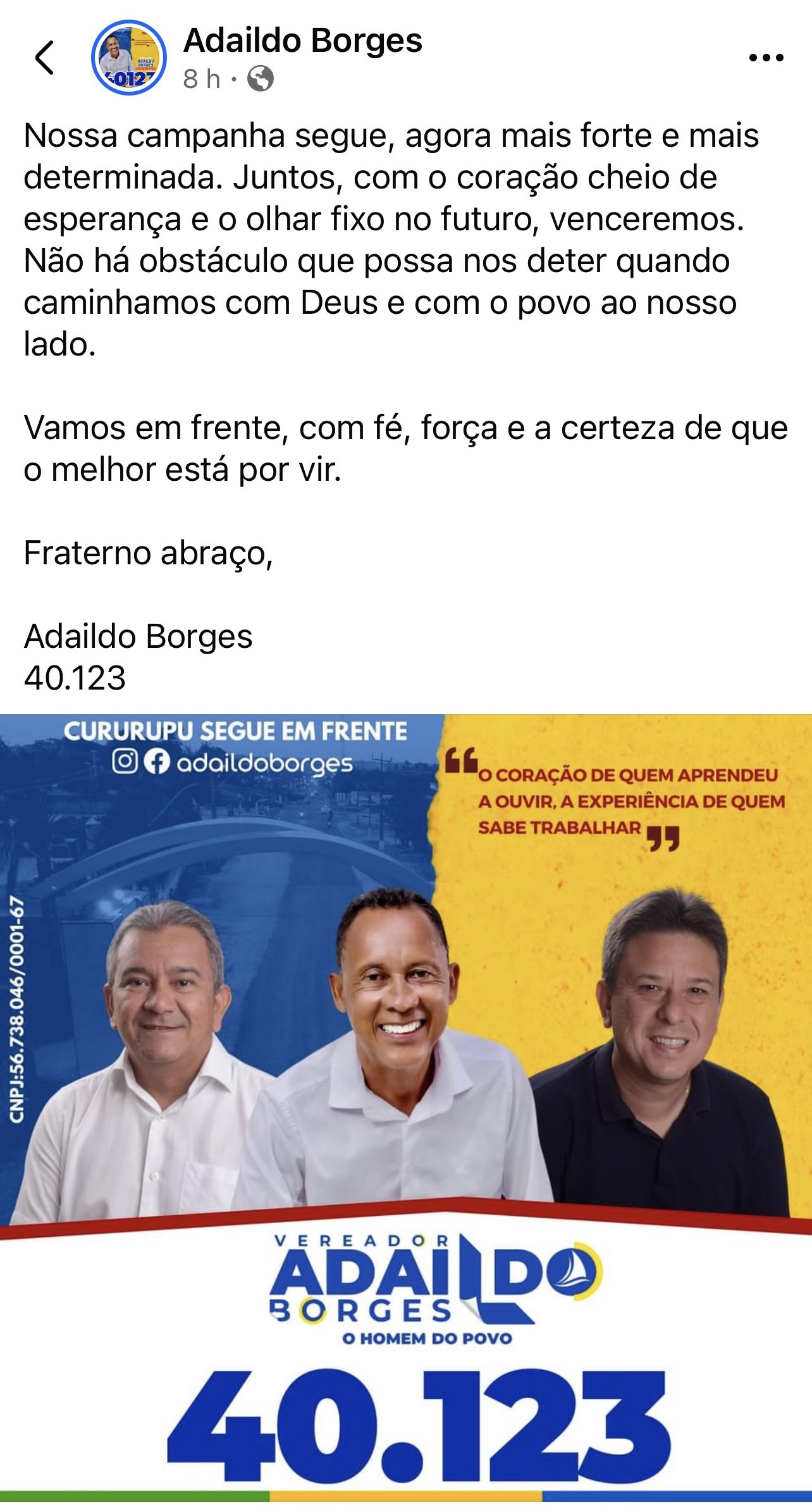812x1512 pixels.
Task: View the campaign poster image full screen
Action: [406, 1107]
